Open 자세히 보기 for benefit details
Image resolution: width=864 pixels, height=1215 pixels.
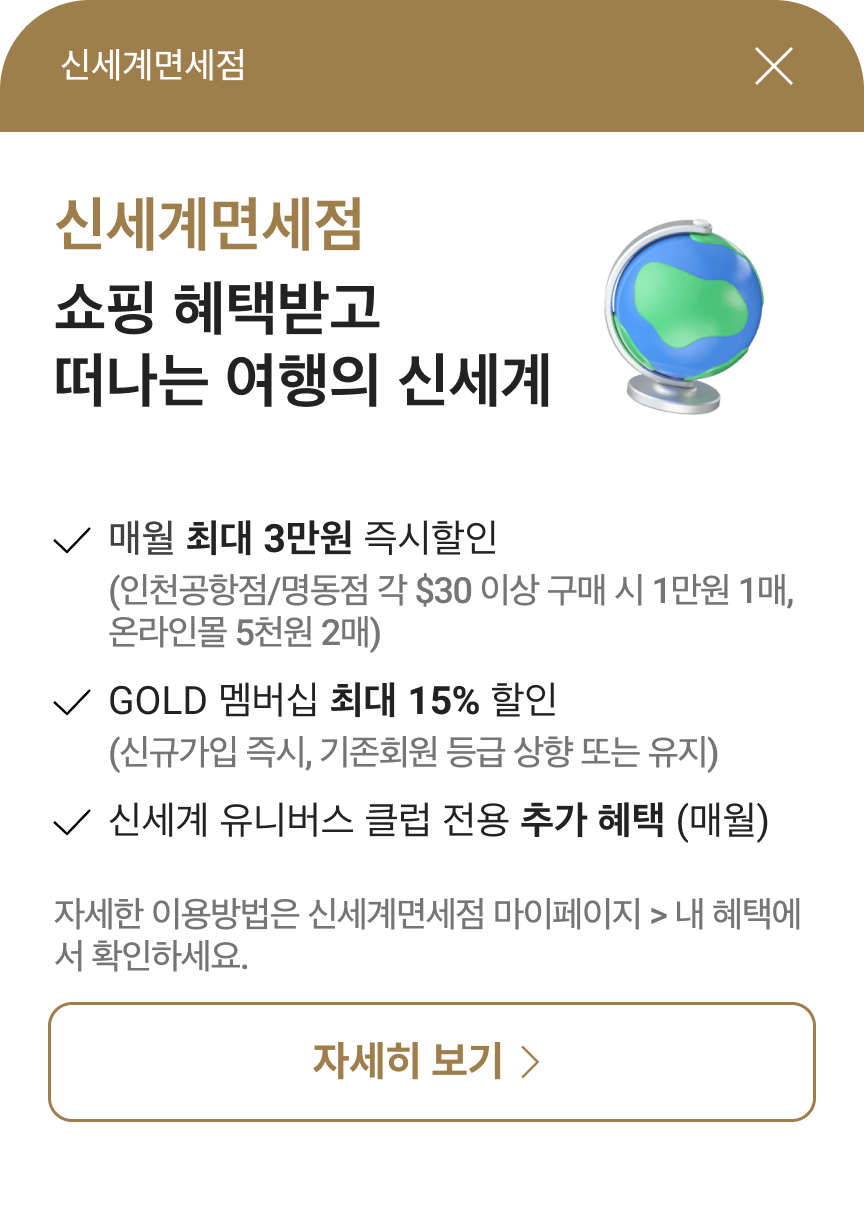432,1061
